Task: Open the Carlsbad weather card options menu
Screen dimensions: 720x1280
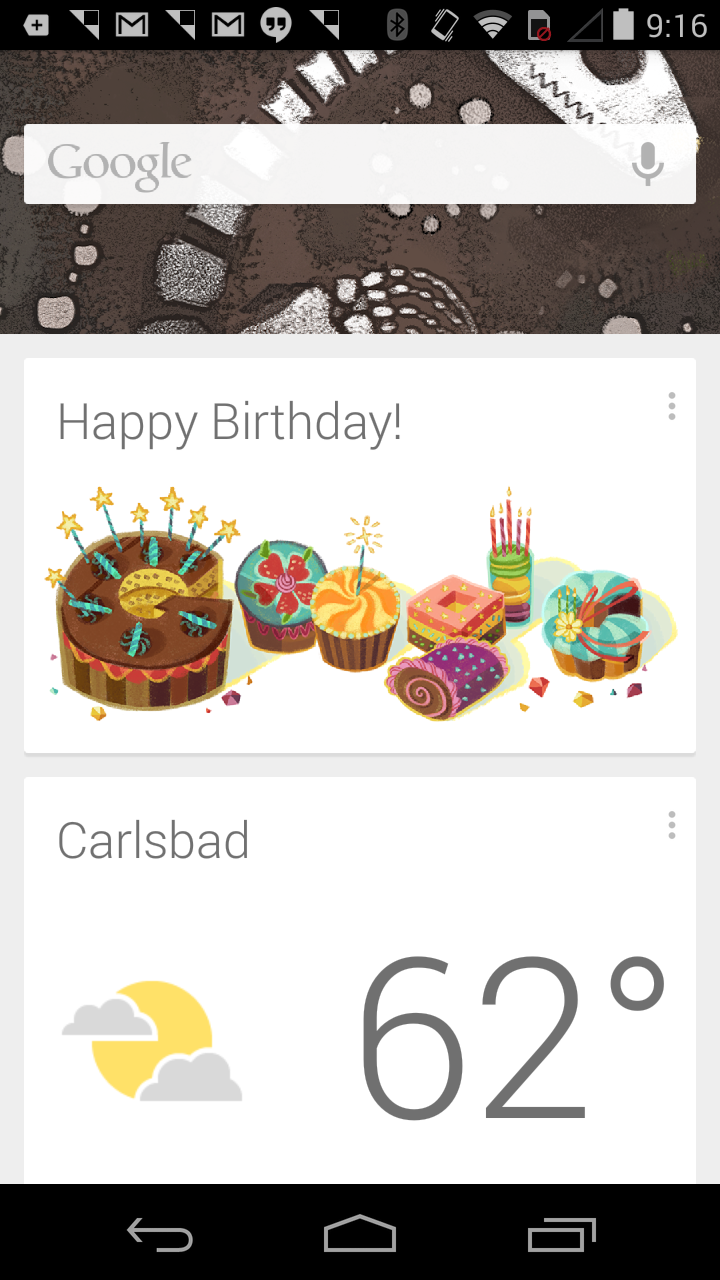Action: (x=671, y=825)
